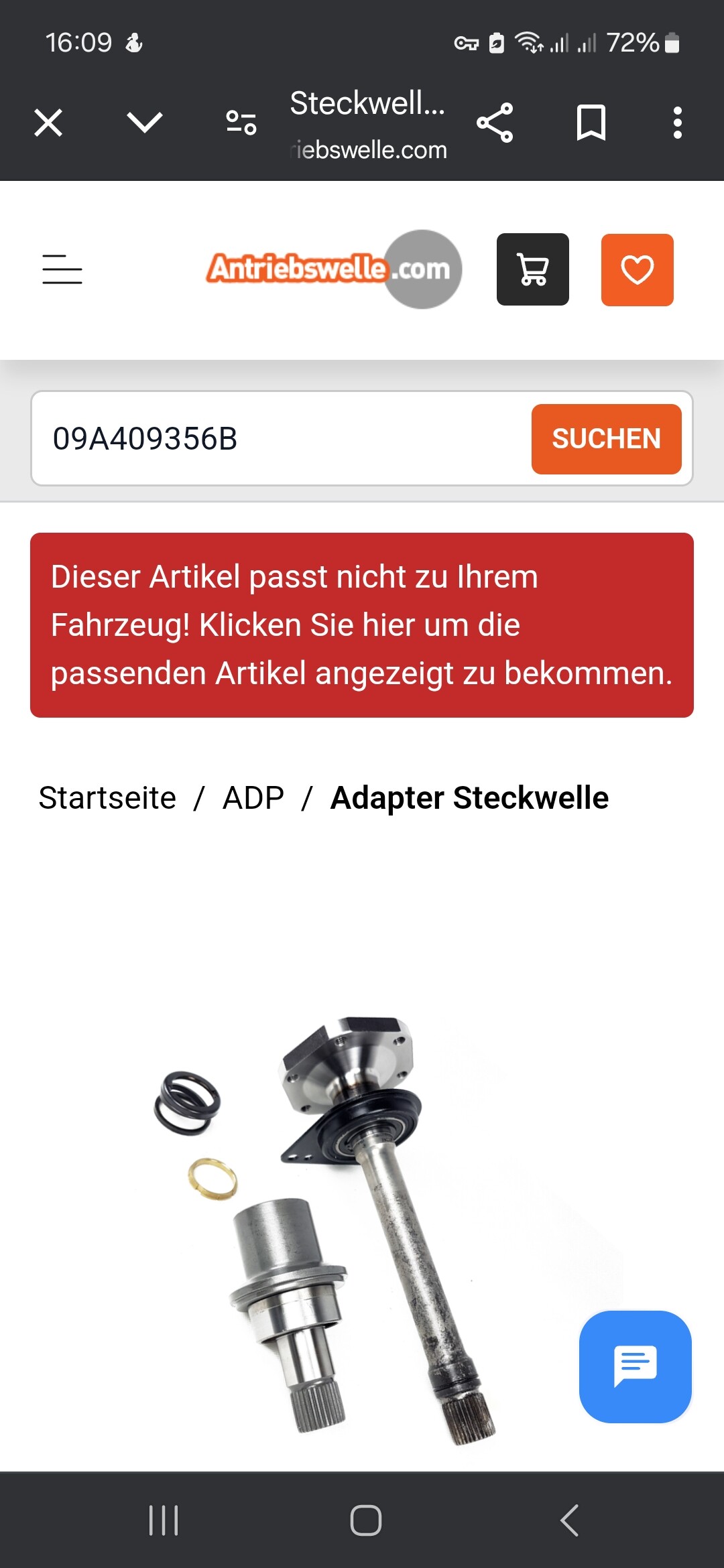
Task: Close the browser tab with the X
Action: coord(48,123)
